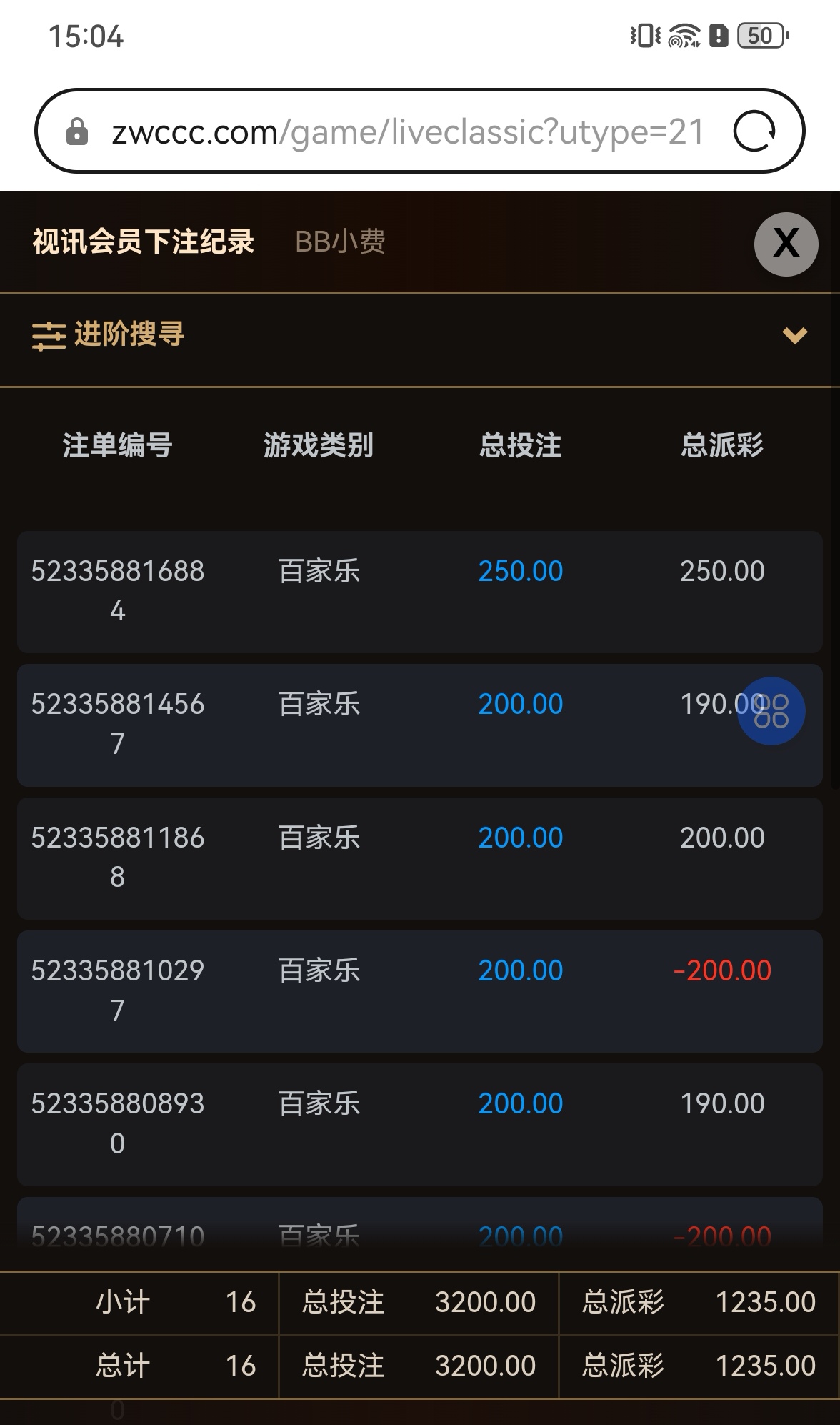Tap the SIM card status icon
840x1425 pixels.
(718, 36)
